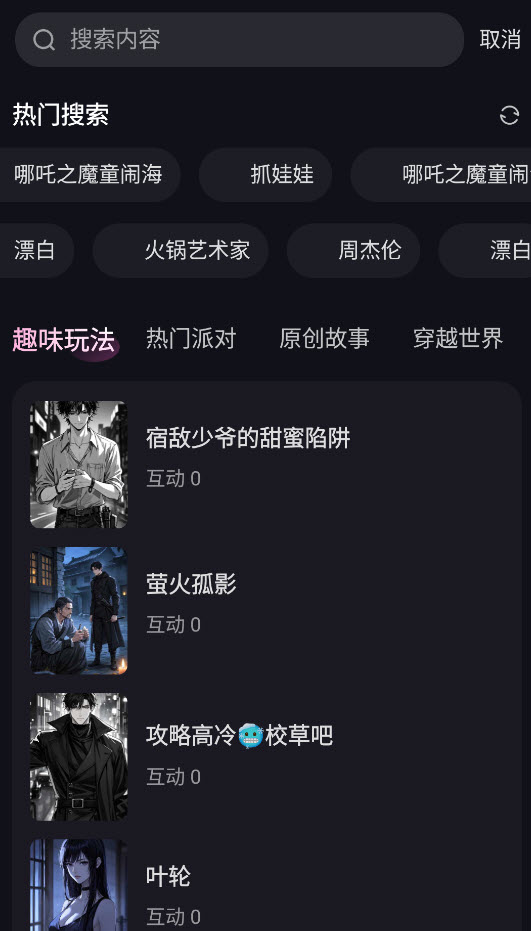Open the 叶轮 entry
This screenshot has width=531, height=931.
(267, 885)
